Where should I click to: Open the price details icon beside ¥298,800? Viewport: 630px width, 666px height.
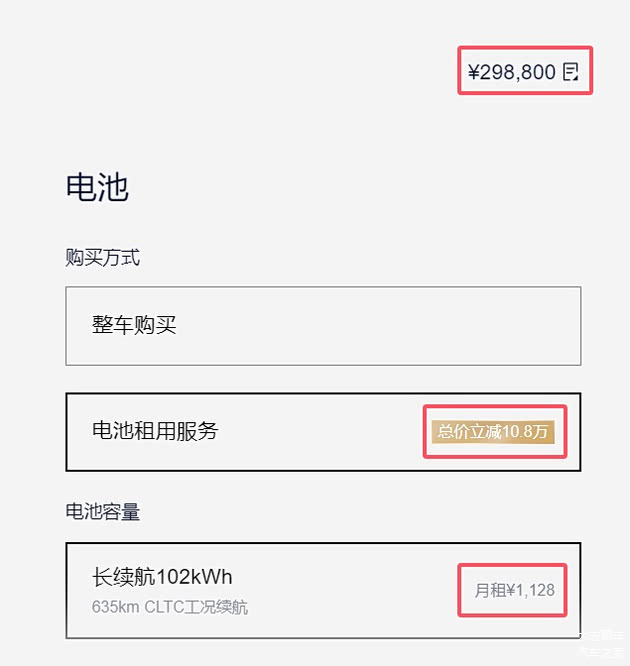click(571, 72)
